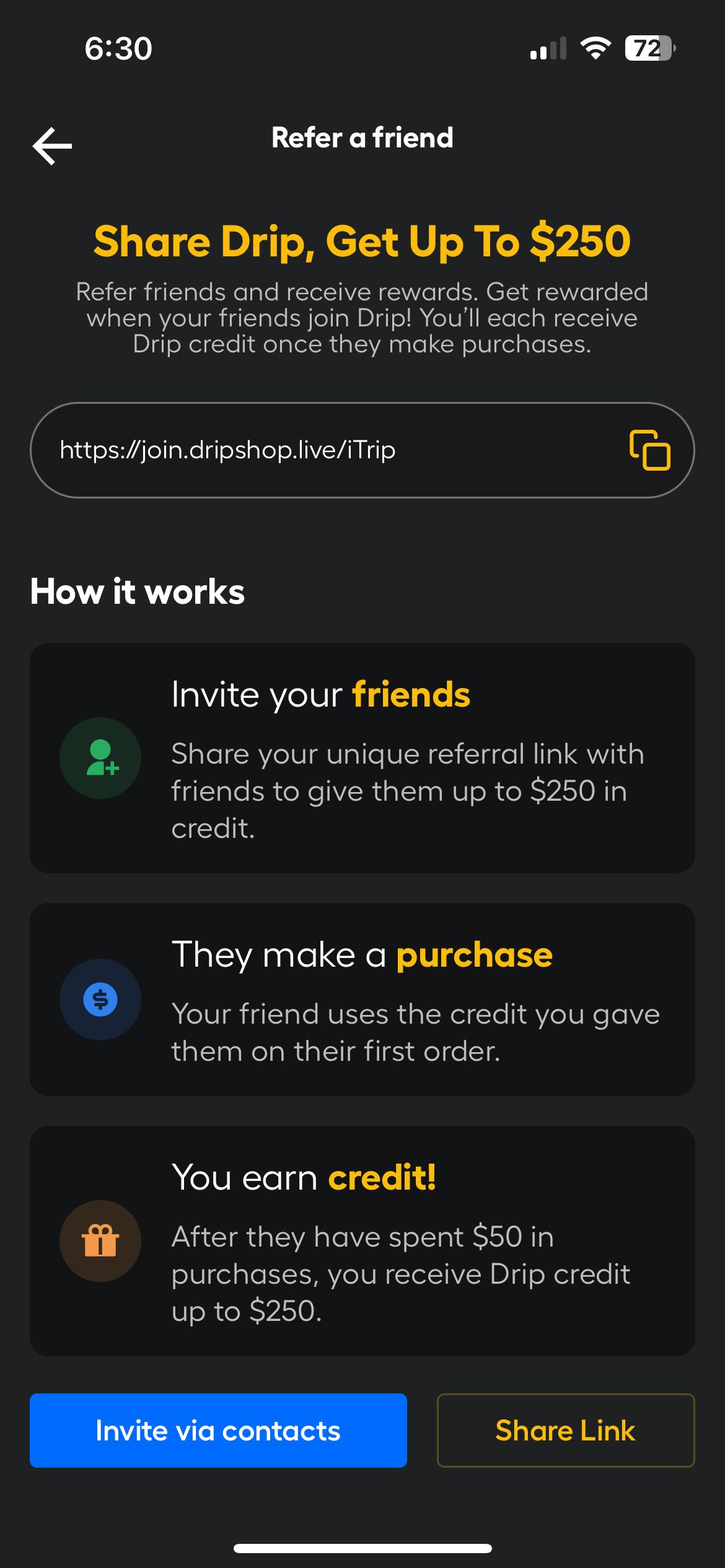Tap the Invite via contacts button
Image resolution: width=725 pixels, height=1568 pixels.
click(x=218, y=1431)
